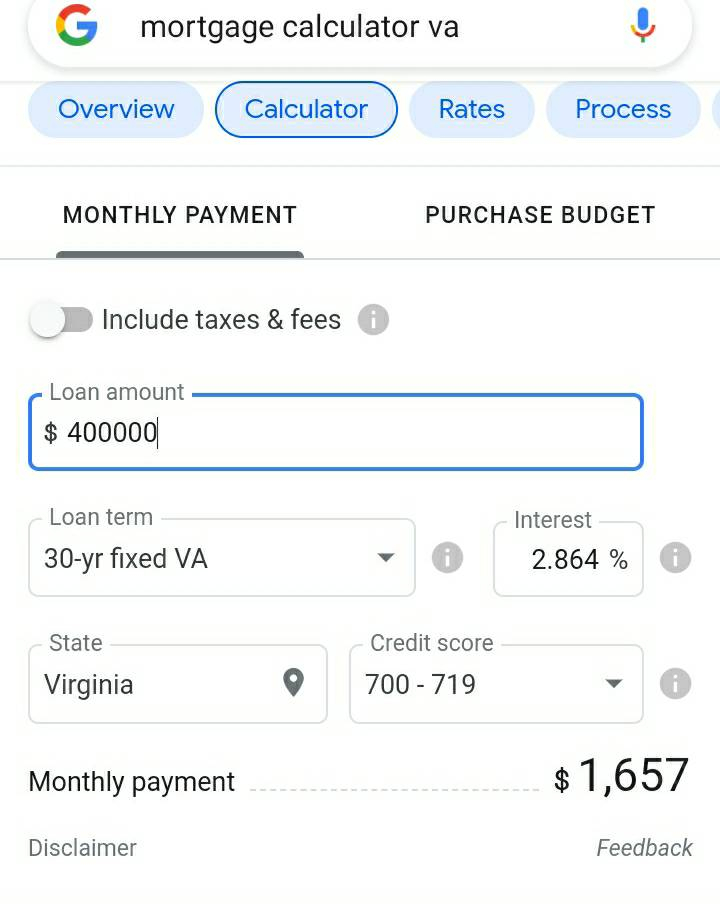Enable Include taxes & fees
Viewport: 720px width, 904px height.
click(60, 320)
